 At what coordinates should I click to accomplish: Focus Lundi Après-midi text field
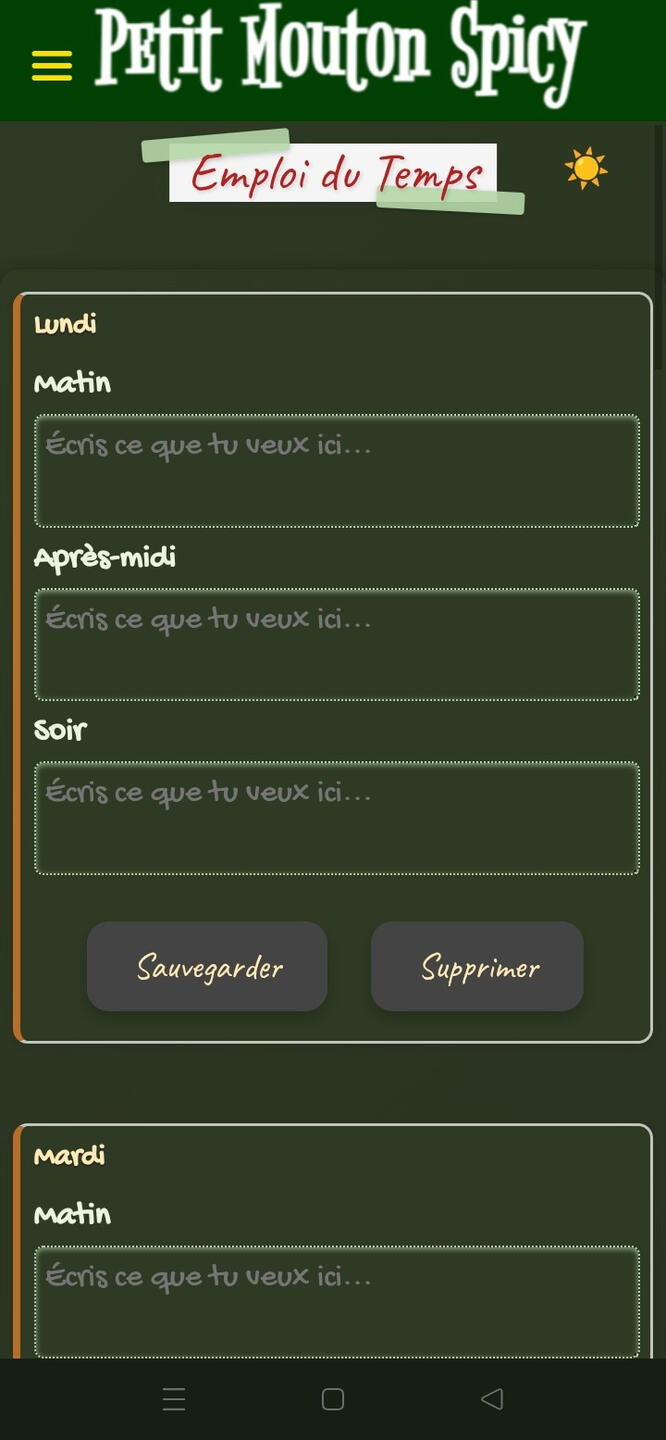(x=336, y=645)
